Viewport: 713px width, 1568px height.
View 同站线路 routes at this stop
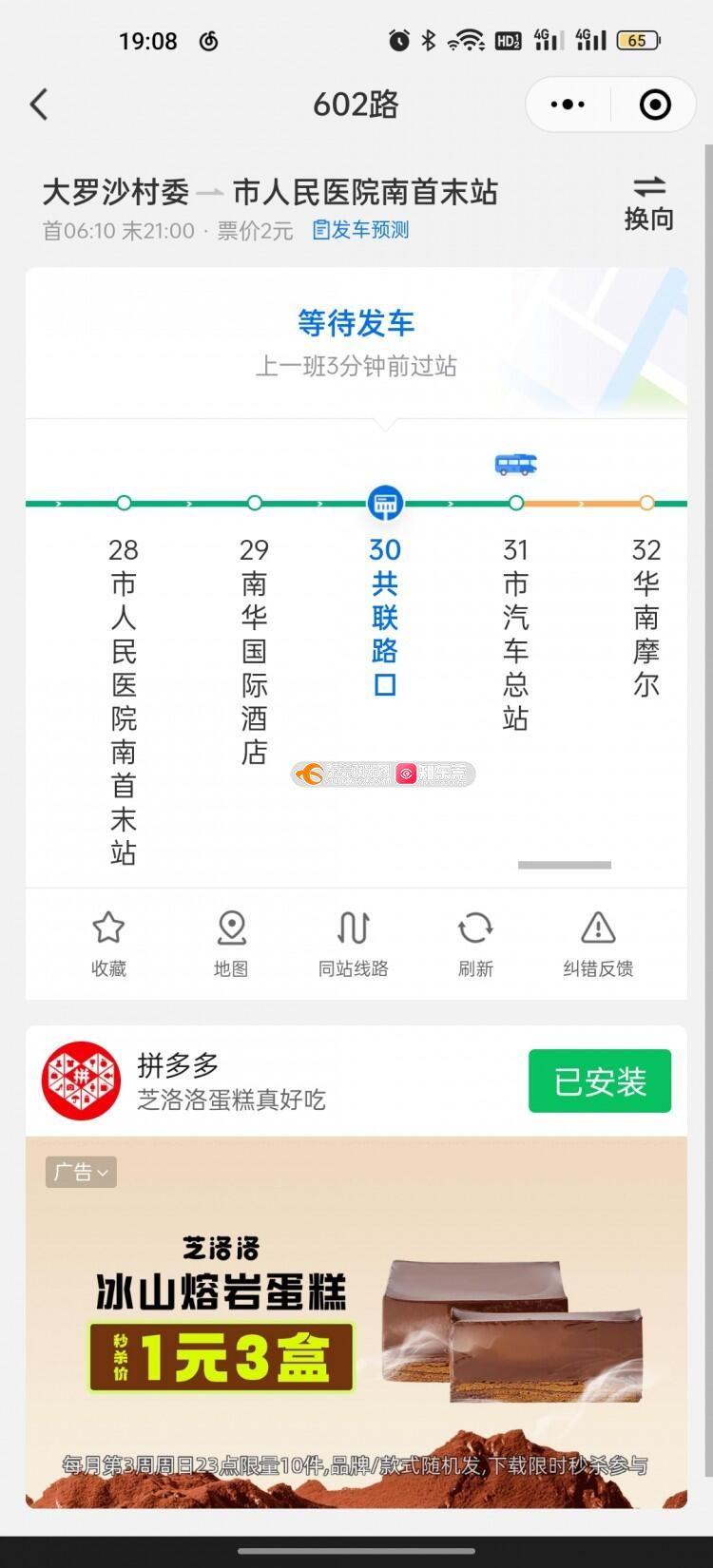(x=353, y=943)
